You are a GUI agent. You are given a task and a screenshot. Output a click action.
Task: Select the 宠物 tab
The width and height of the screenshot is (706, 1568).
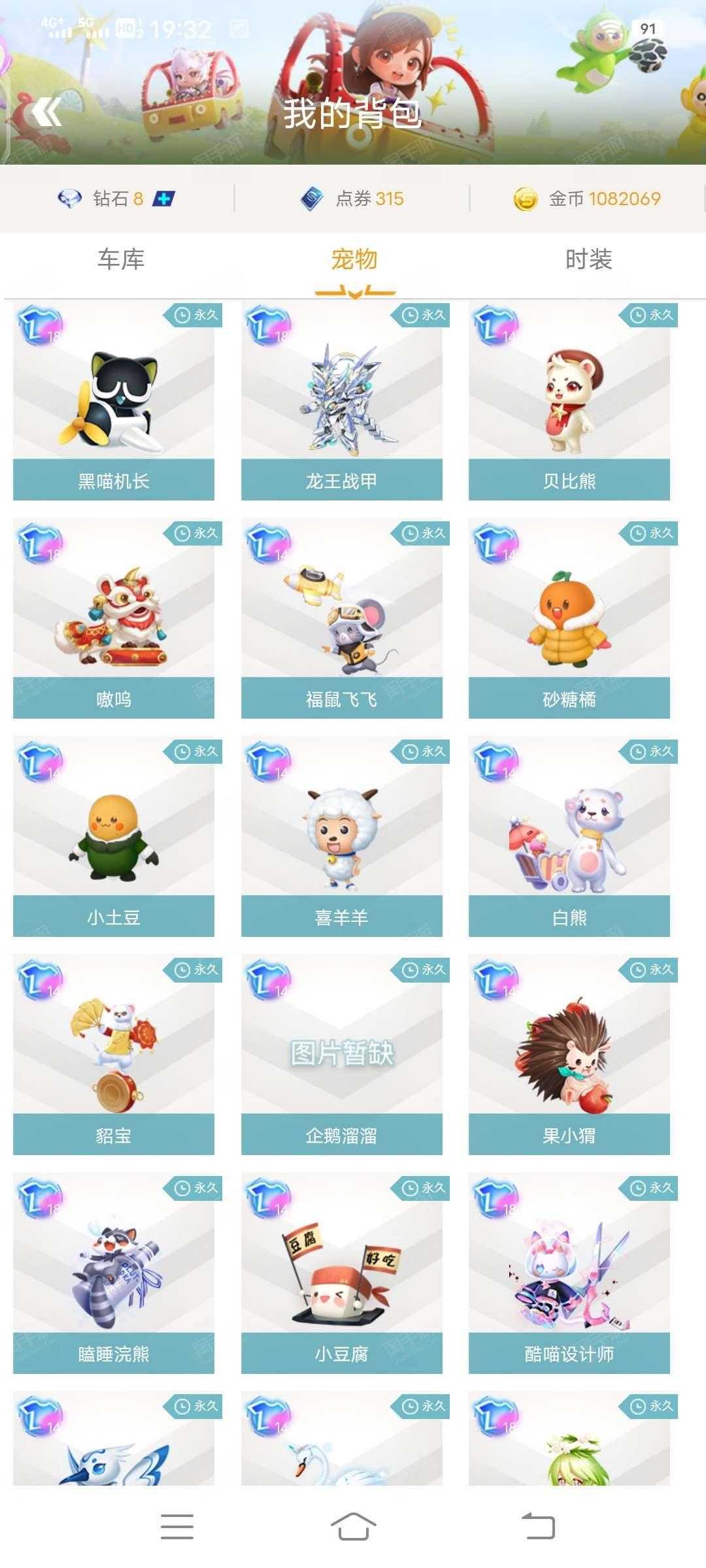354,260
